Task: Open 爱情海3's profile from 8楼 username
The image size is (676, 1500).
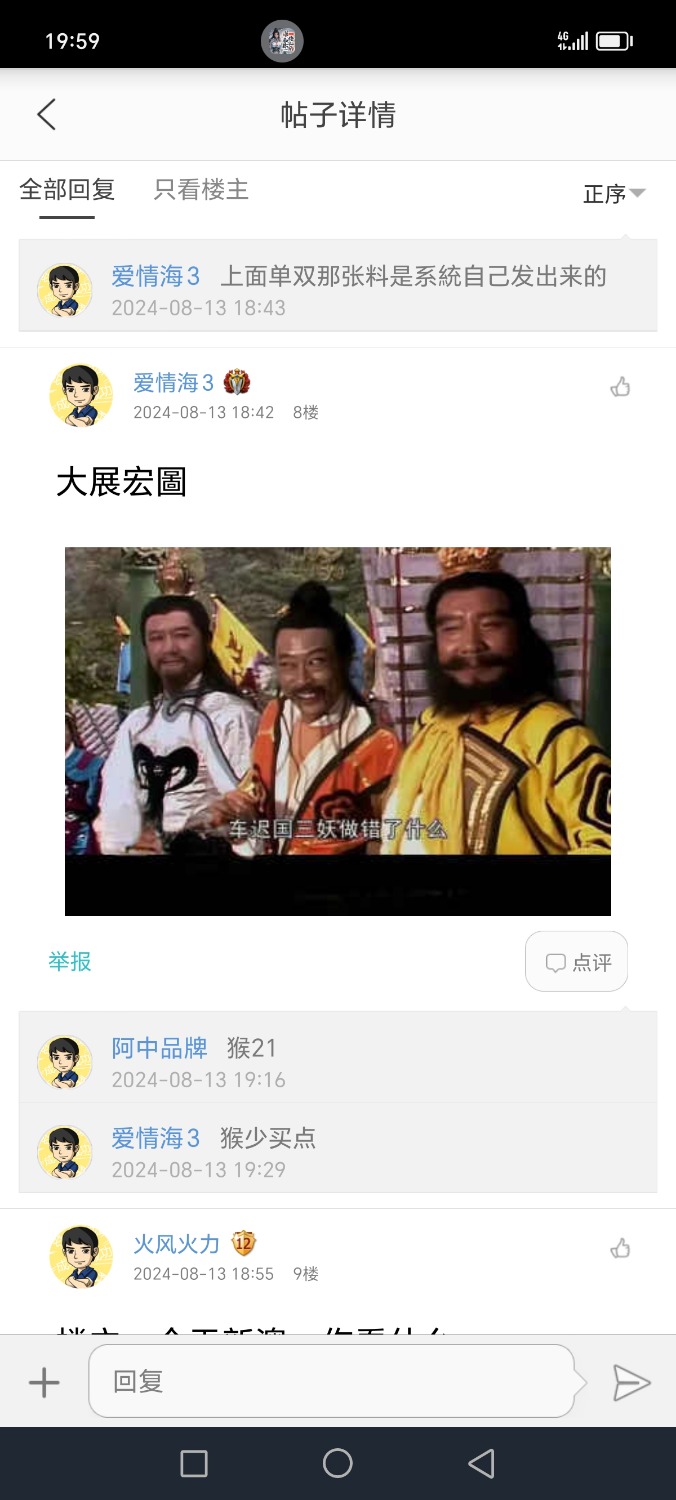Action: pos(174,383)
